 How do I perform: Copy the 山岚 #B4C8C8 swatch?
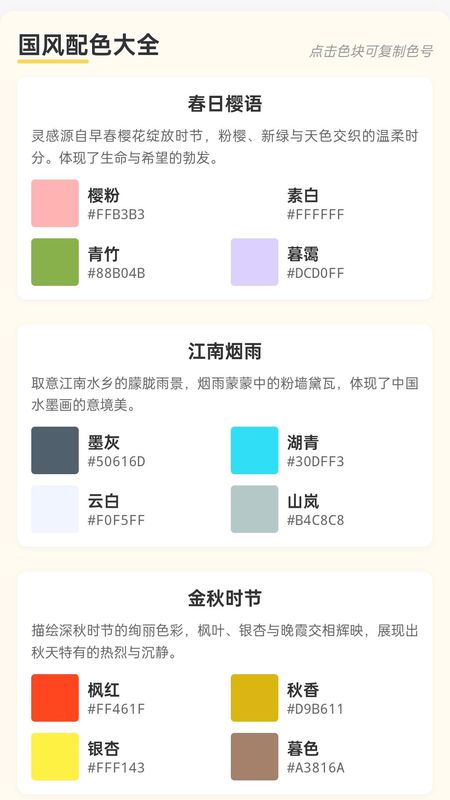(255, 509)
